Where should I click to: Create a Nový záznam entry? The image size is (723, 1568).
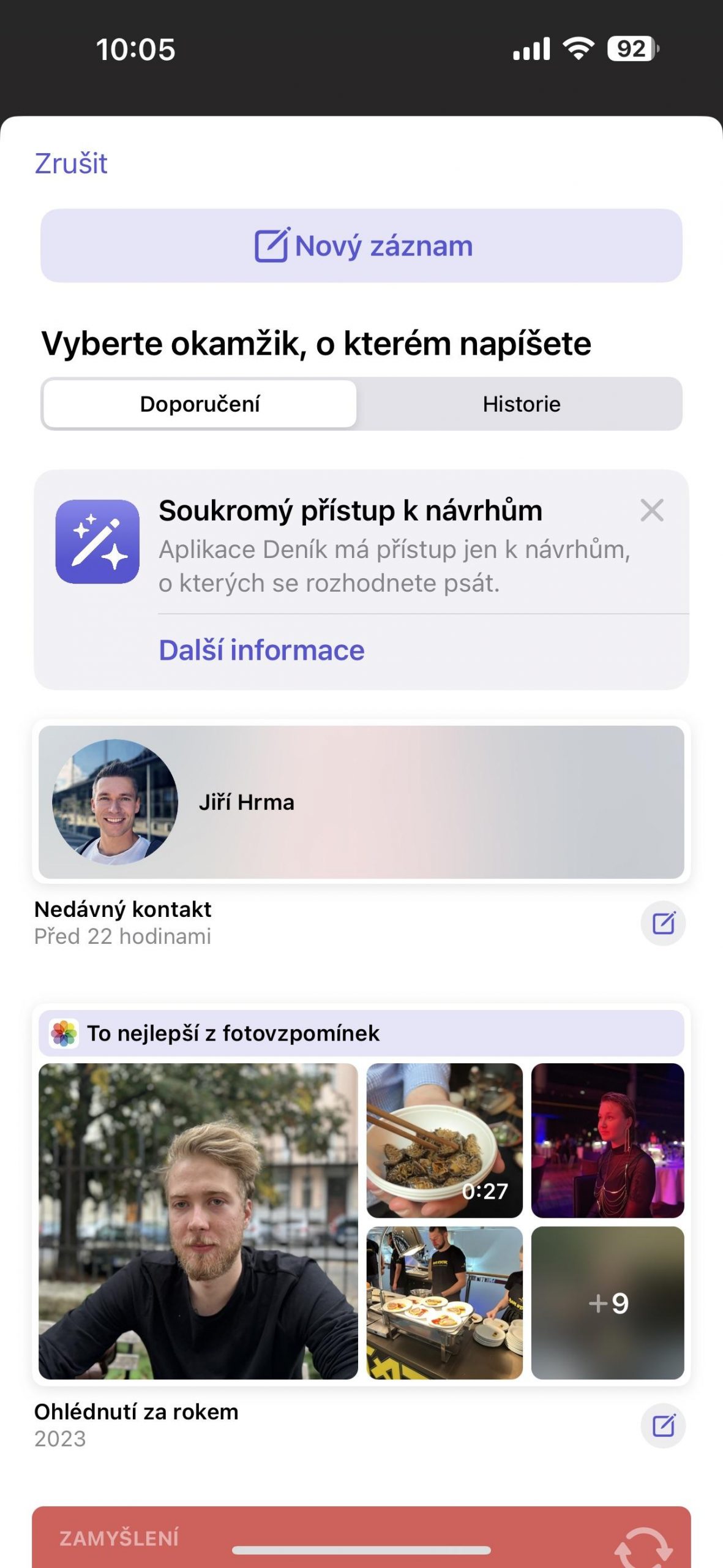click(361, 246)
